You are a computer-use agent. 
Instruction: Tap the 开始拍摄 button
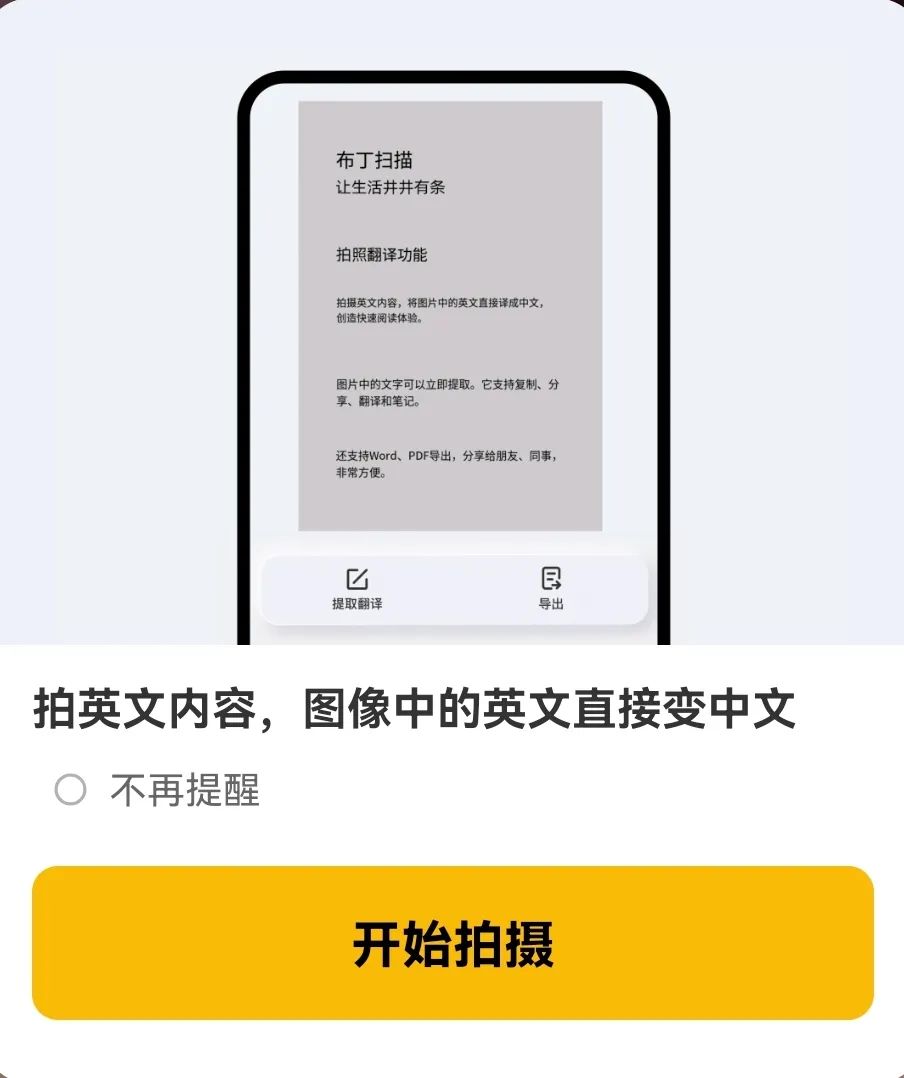point(452,943)
